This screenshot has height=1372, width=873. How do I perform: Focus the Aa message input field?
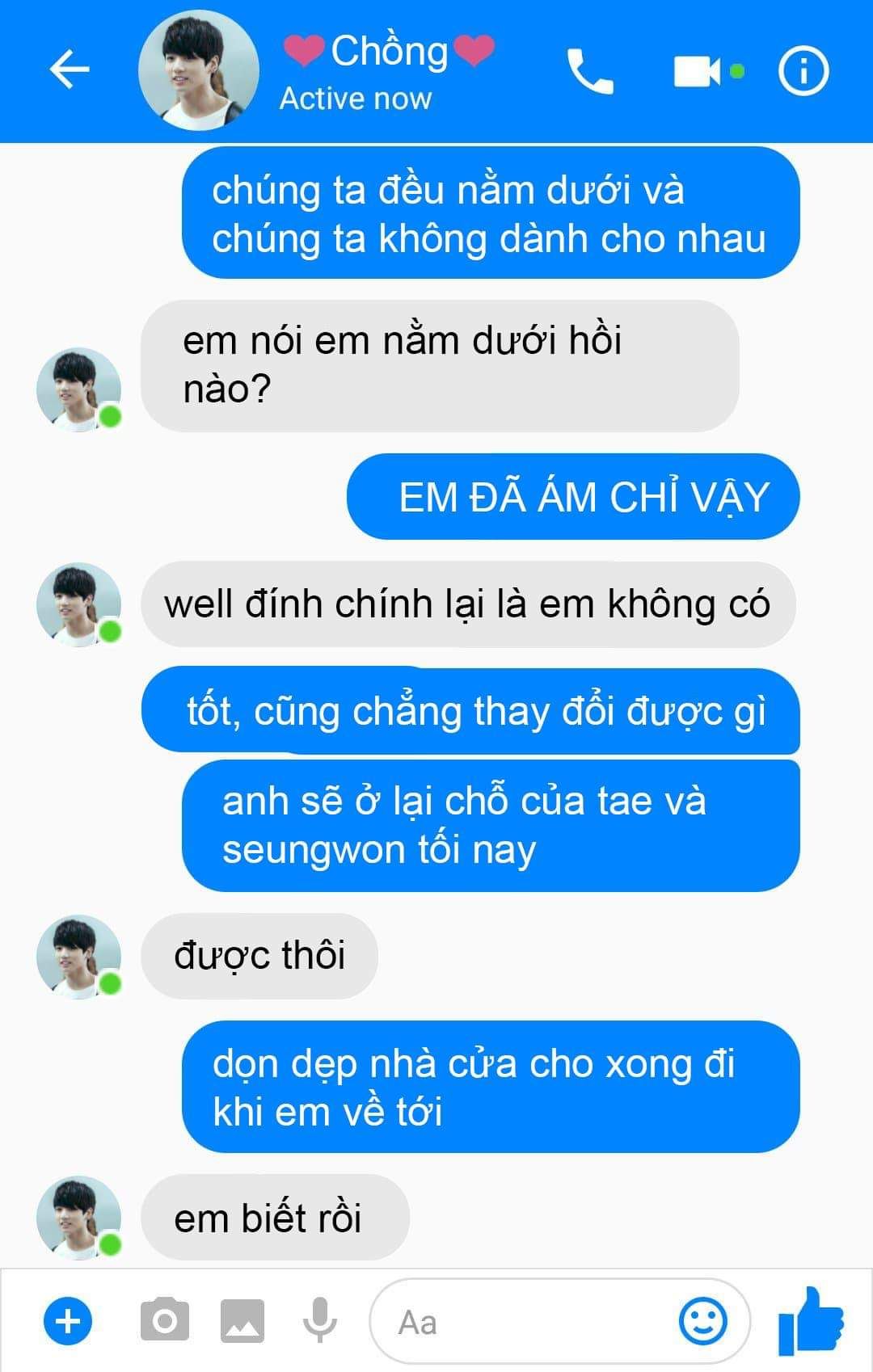pos(525,1322)
